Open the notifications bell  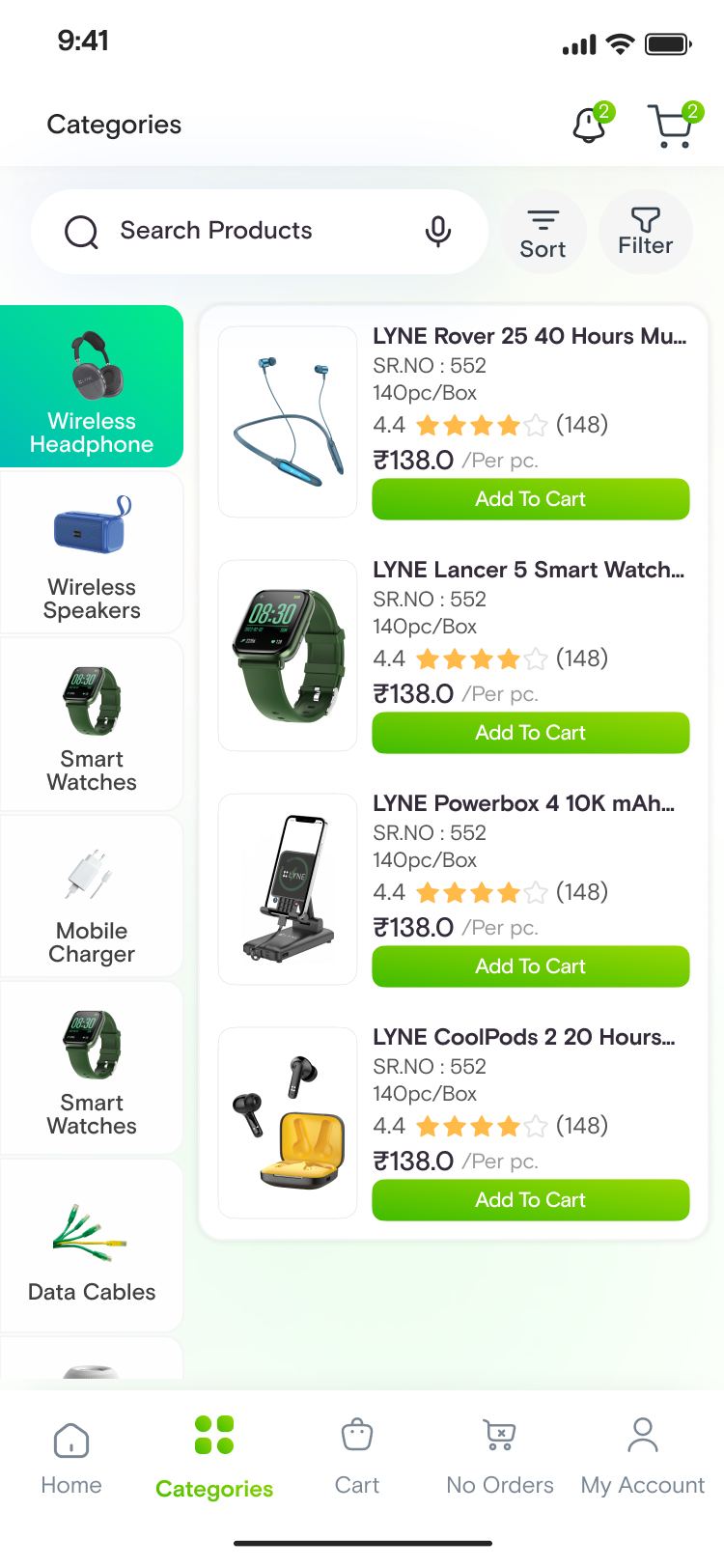[589, 126]
